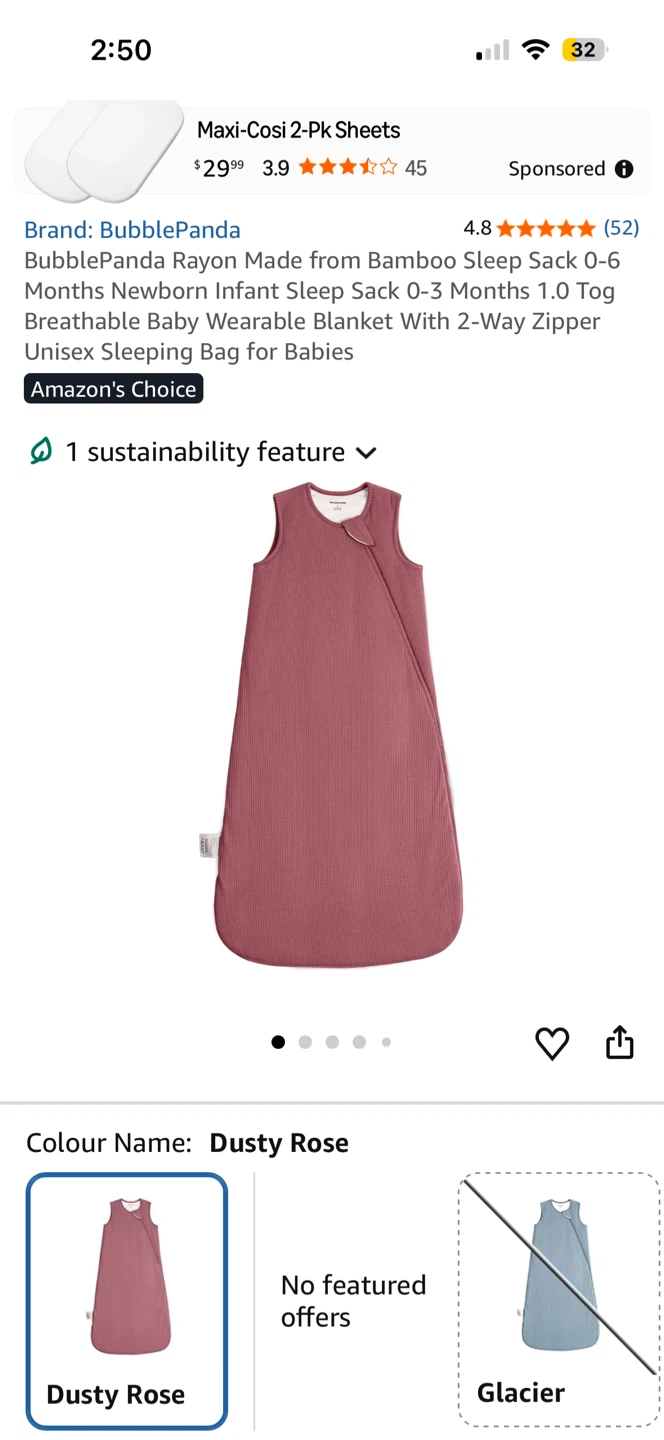Jump to the second product image dot
The image size is (664, 1440).
(305, 1042)
